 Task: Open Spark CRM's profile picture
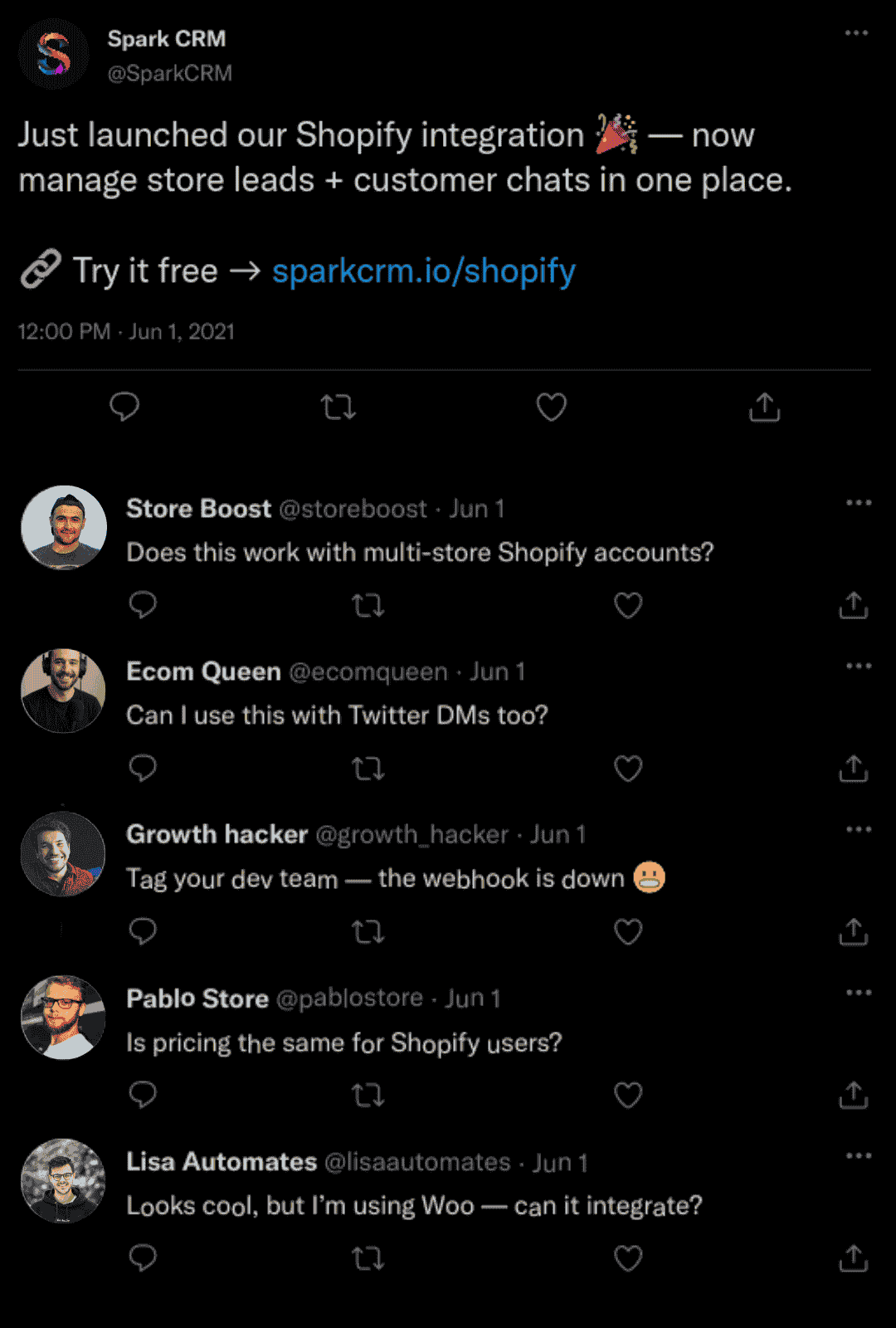pos(53,54)
